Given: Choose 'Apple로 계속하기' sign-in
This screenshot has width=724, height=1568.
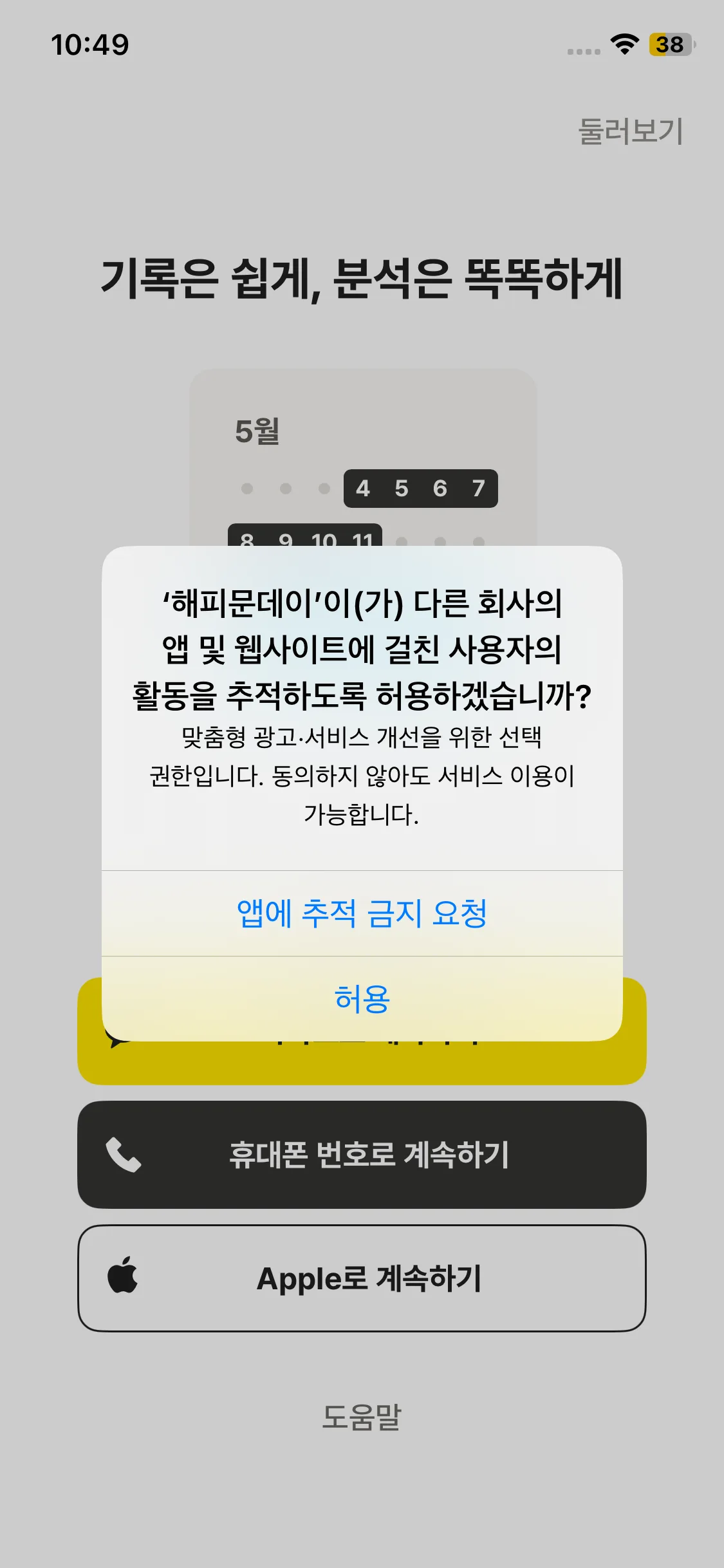Looking at the screenshot, I should [362, 1278].
